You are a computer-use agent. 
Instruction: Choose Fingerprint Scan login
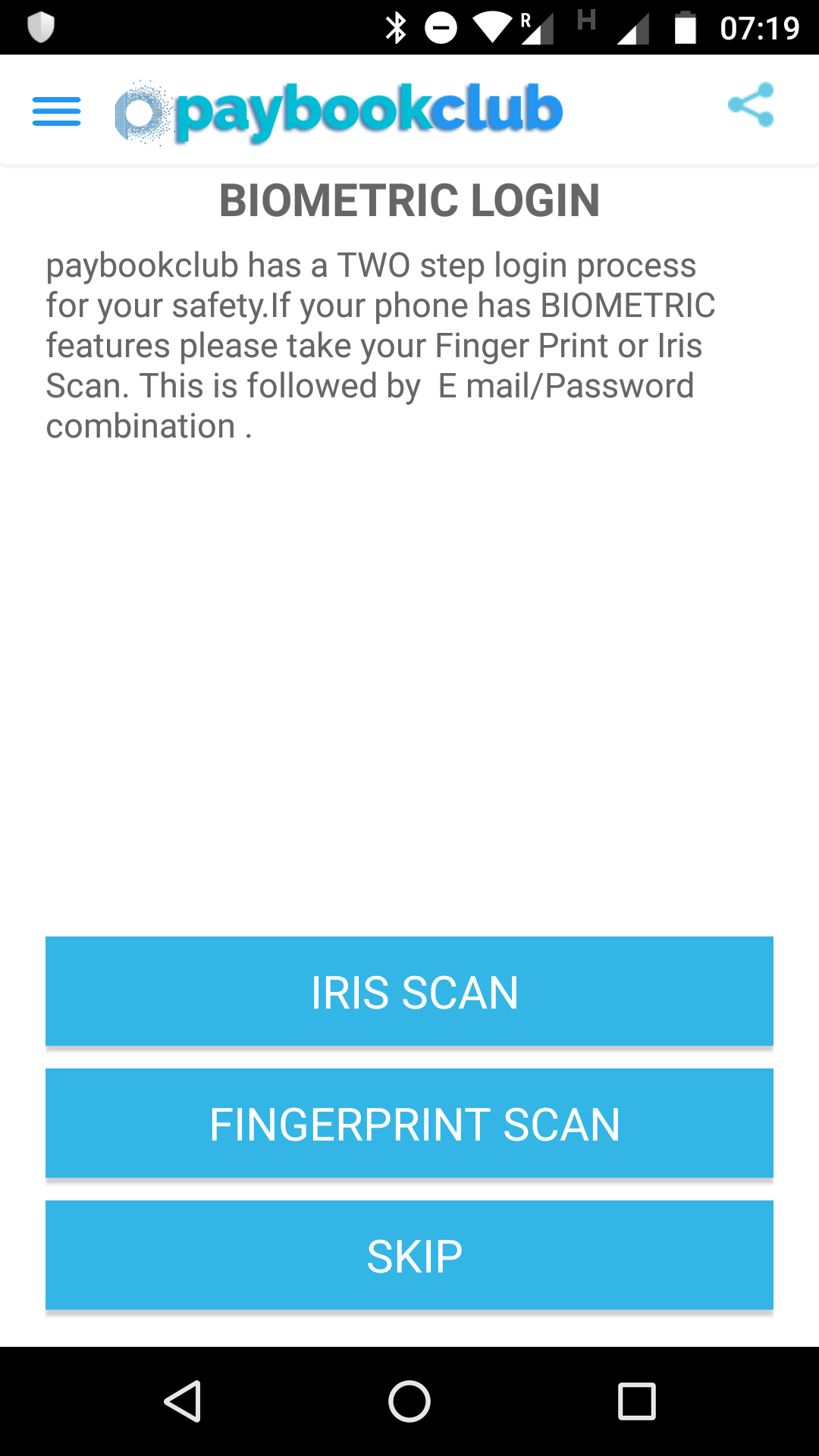(409, 1123)
